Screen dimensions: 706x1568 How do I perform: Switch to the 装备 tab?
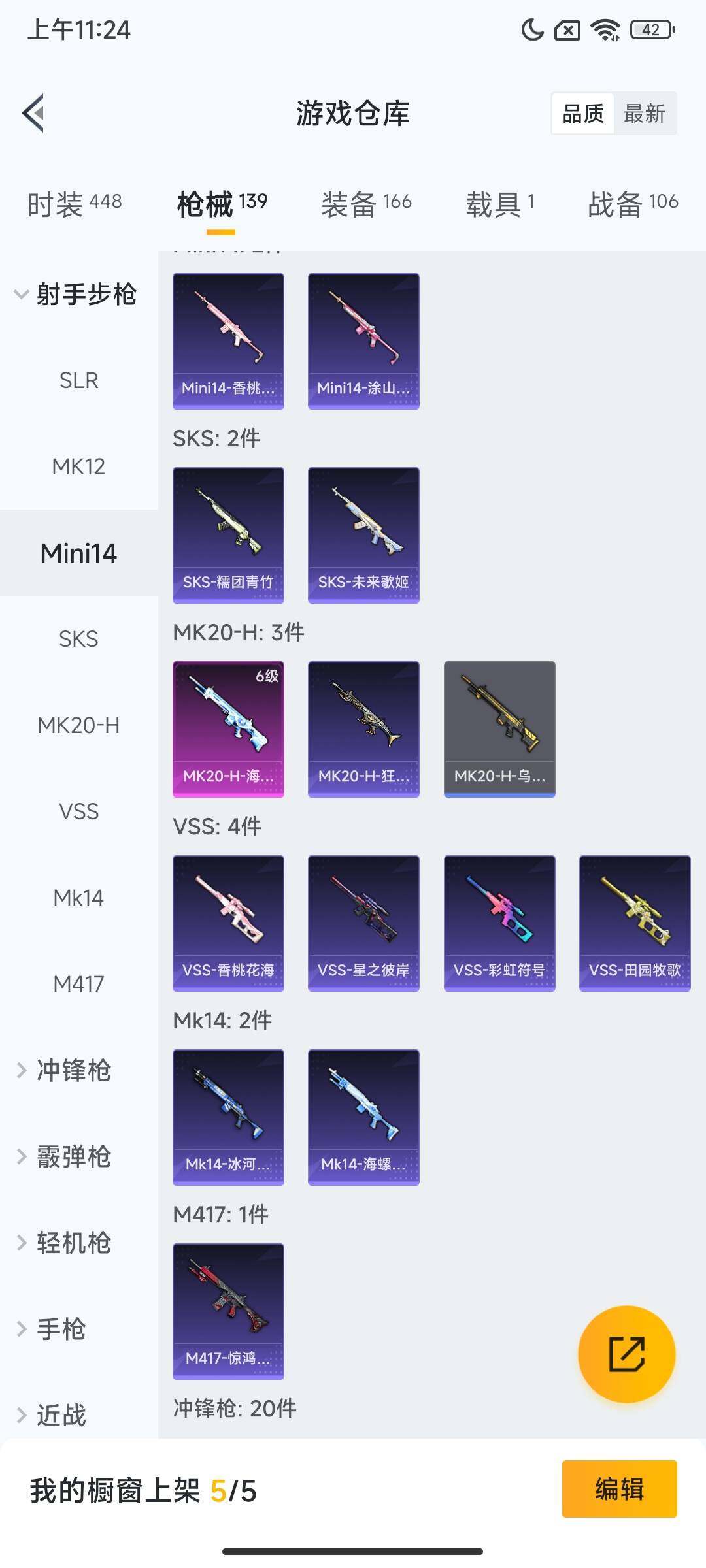[366, 204]
